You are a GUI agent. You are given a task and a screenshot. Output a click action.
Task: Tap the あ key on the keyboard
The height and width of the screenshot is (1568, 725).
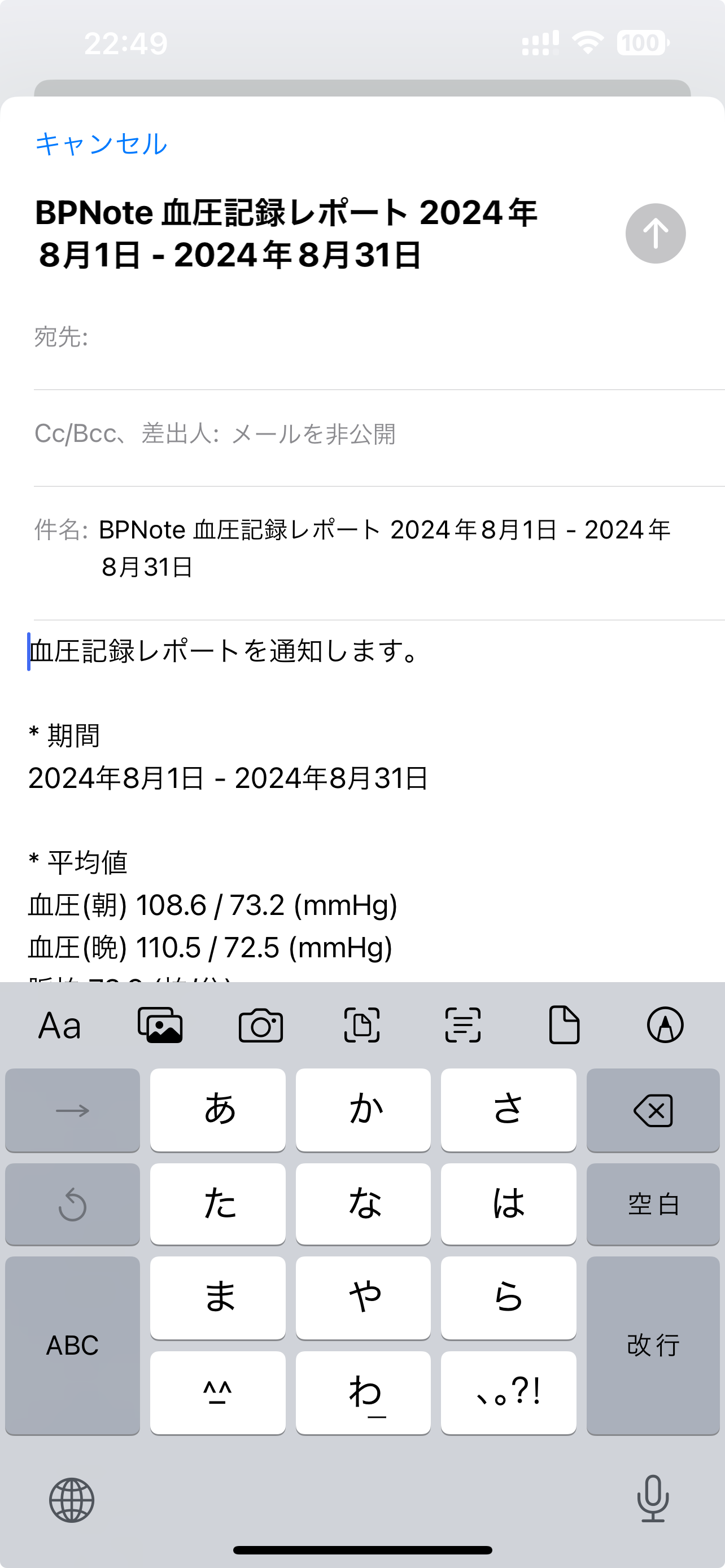[x=217, y=1109]
